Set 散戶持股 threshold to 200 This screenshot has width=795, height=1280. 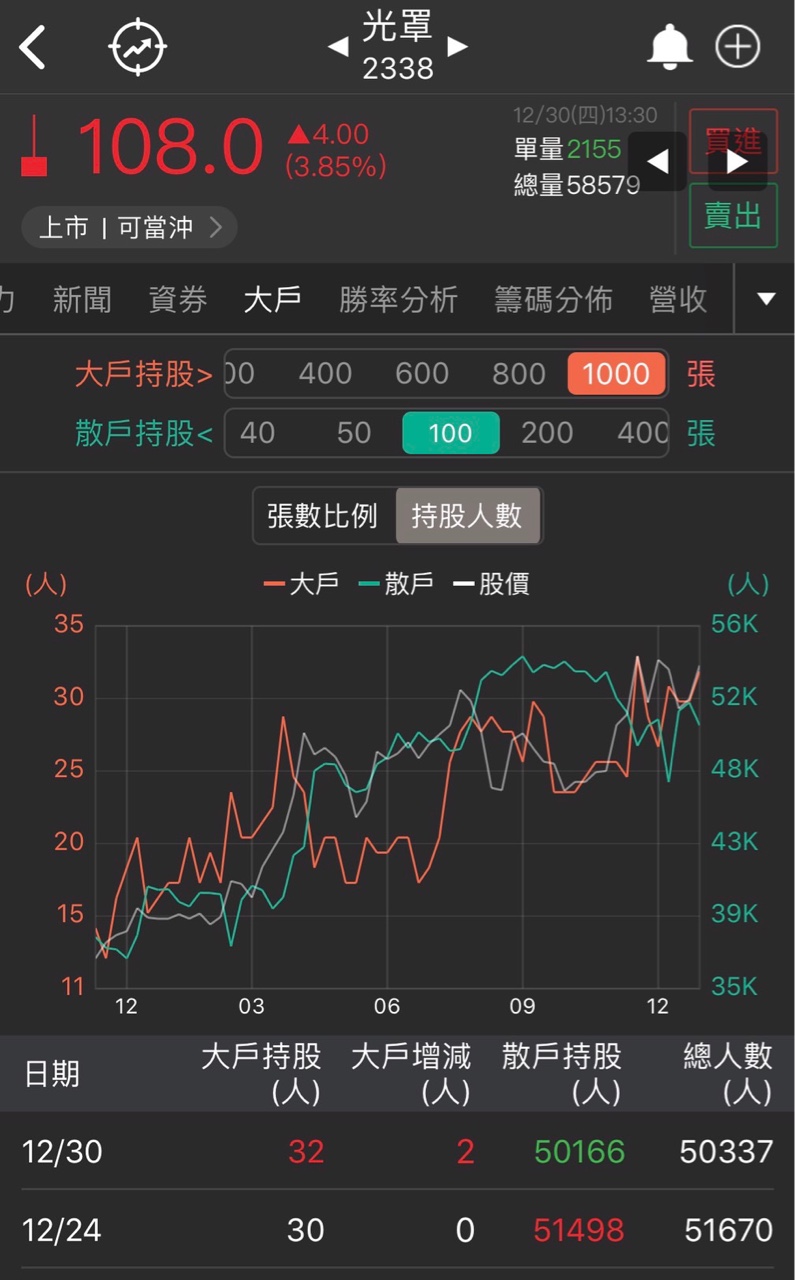[x=547, y=433]
